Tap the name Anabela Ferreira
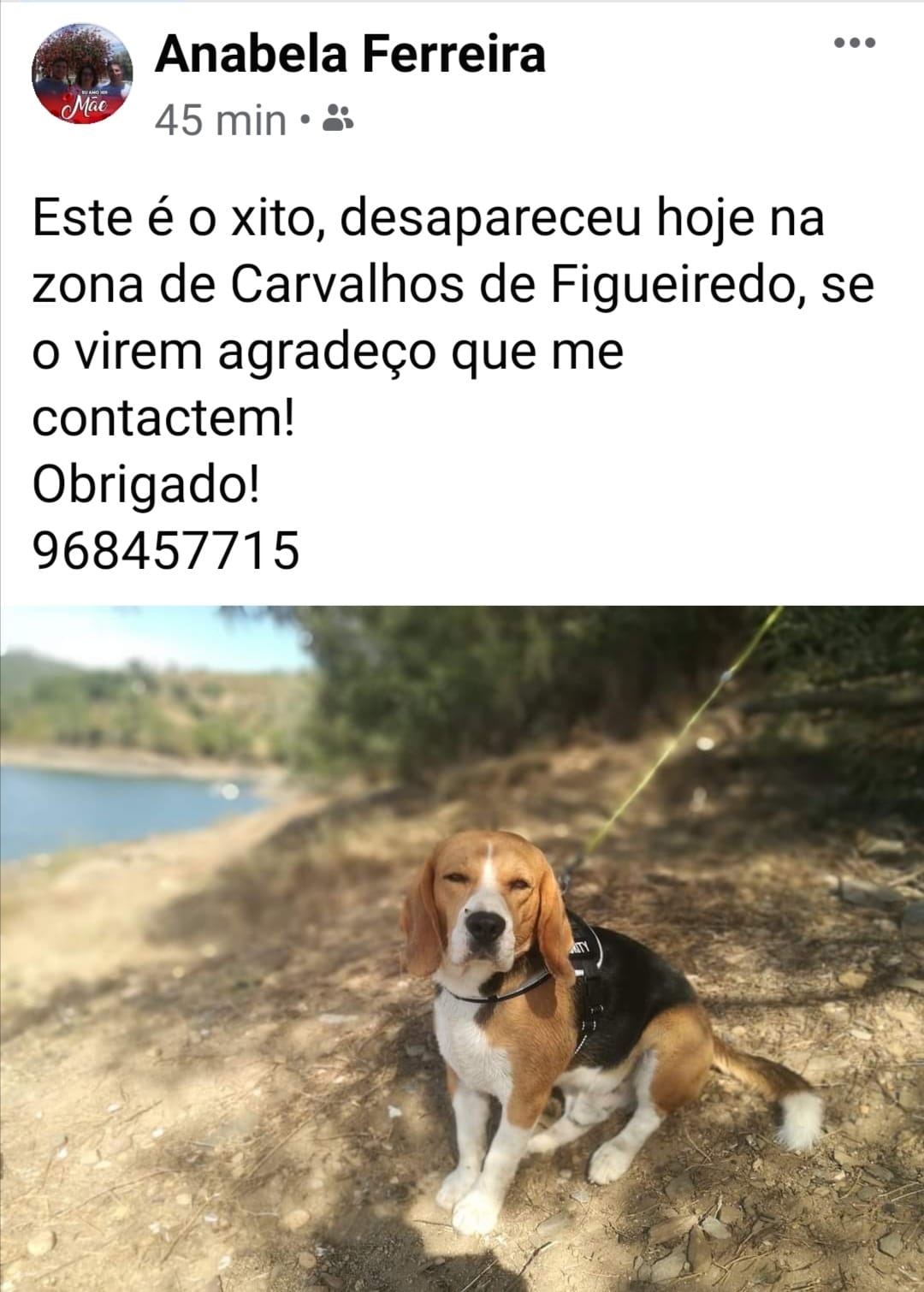 [x=350, y=55]
